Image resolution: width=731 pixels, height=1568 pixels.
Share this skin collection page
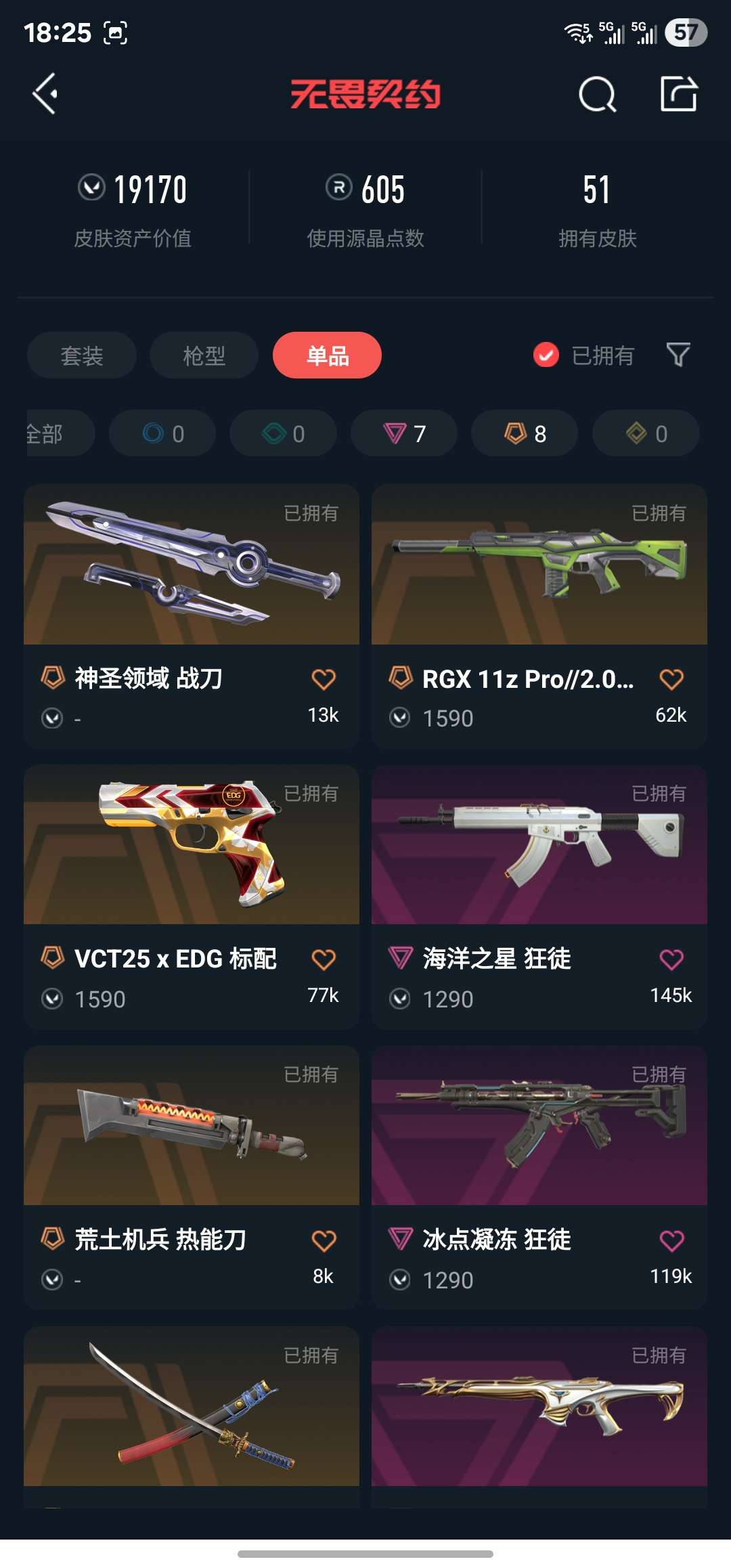pyautogui.click(x=678, y=94)
